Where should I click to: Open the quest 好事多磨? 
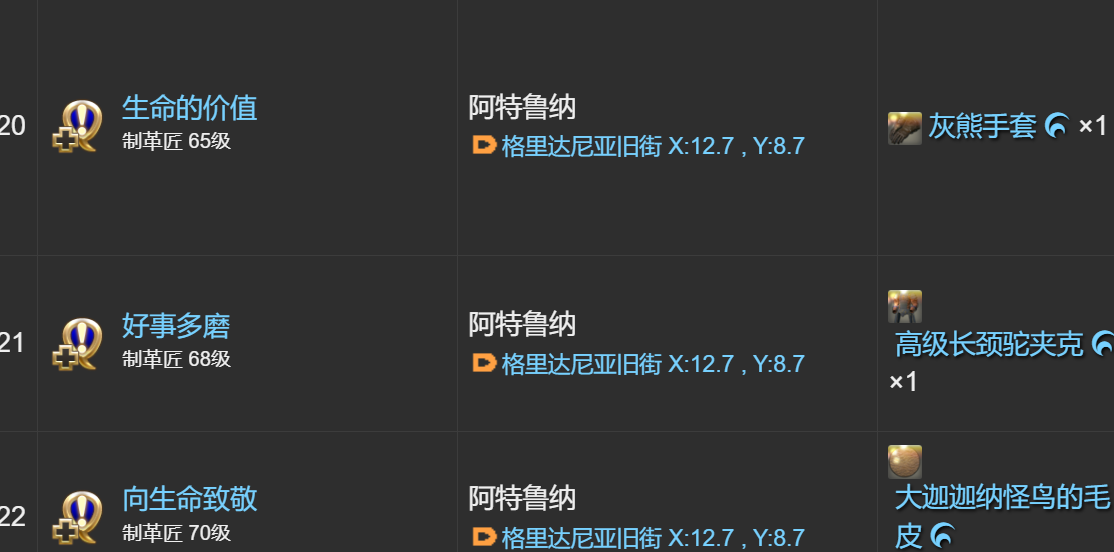[x=176, y=325]
